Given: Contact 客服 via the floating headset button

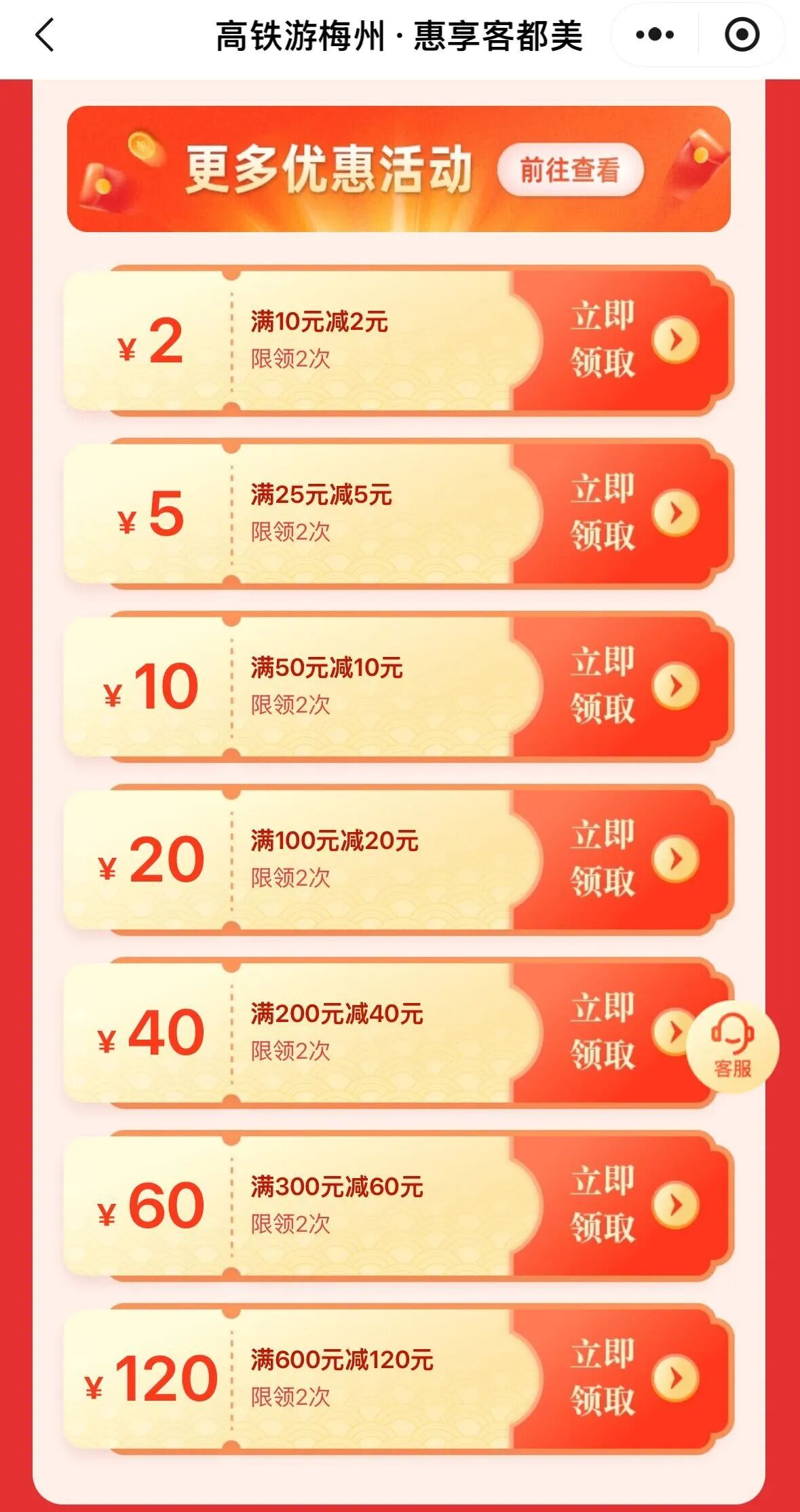Looking at the screenshot, I should (x=732, y=1047).
